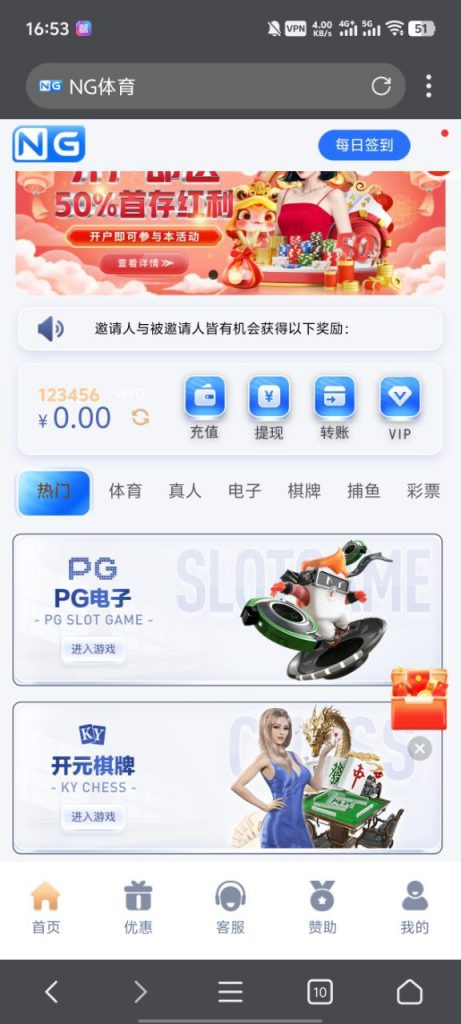The width and height of the screenshot is (461, 1024).
Task: Select the 棋牌 category tab
Action: click(304, 491)
